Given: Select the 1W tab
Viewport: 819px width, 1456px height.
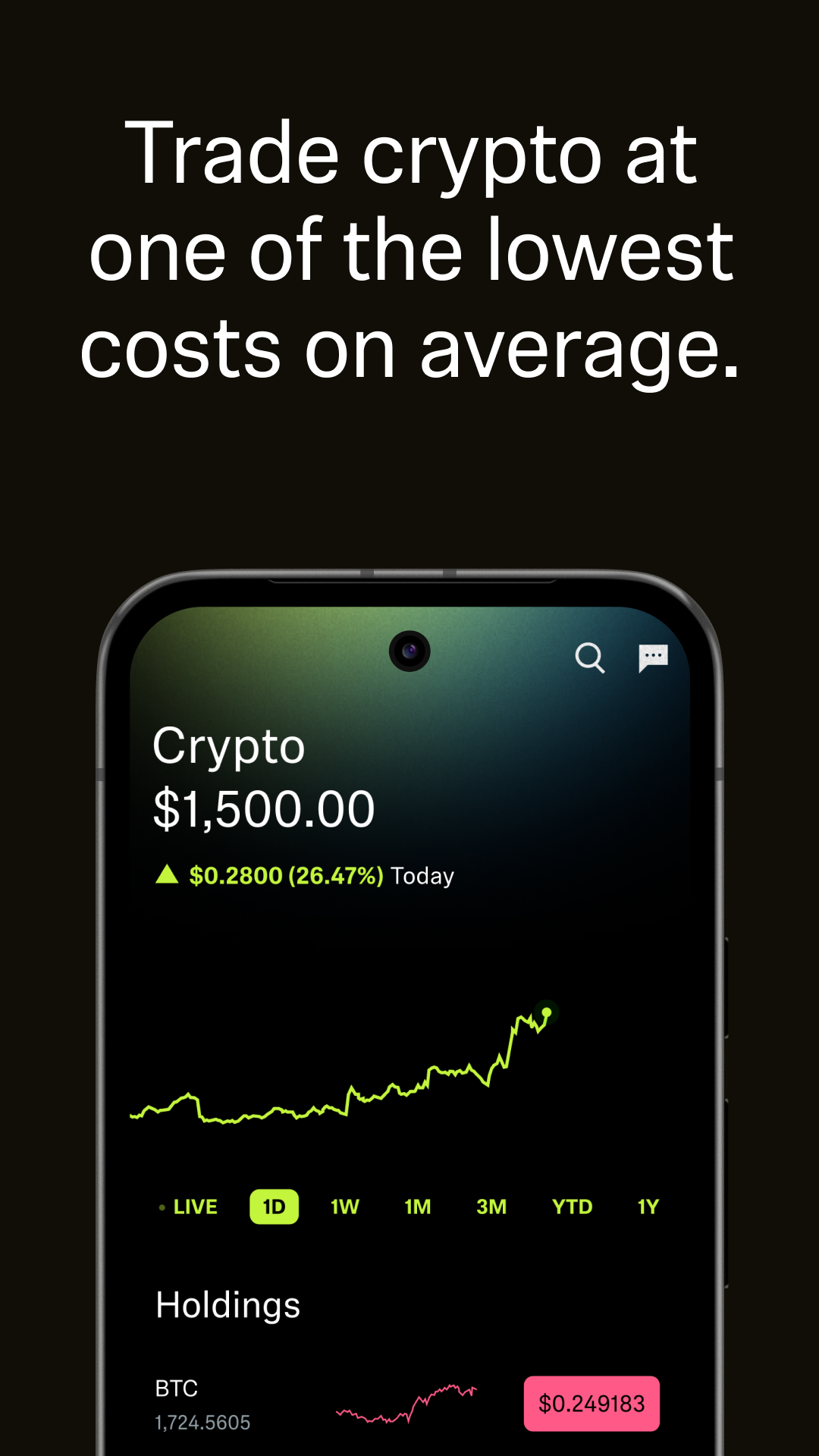Looking at the screenshot, I should click(x=345, y=1207).
